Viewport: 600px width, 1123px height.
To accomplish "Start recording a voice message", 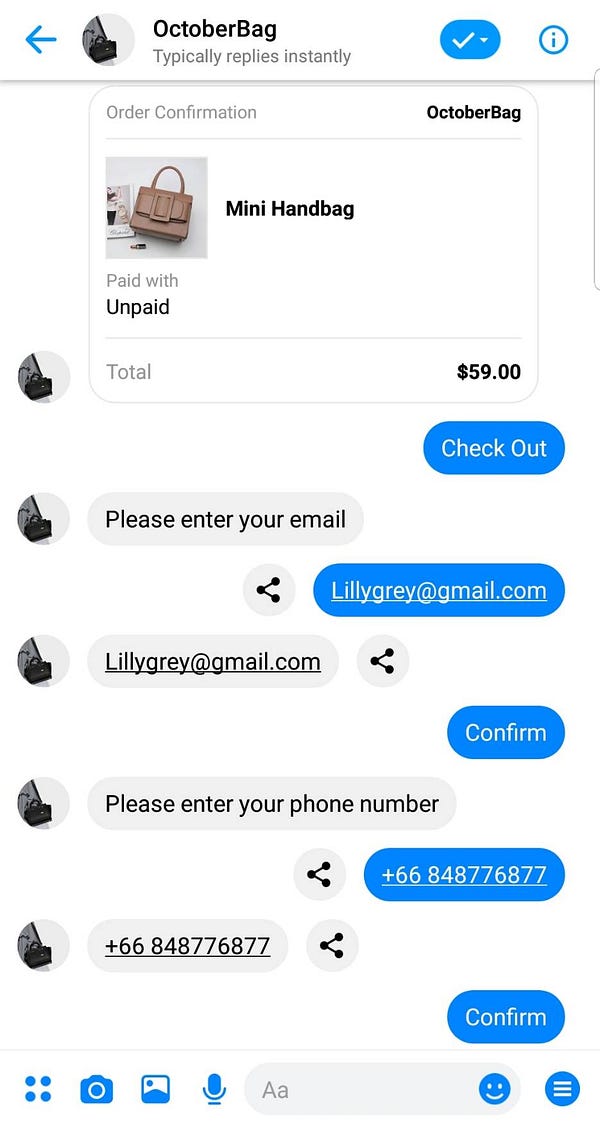I will tap(214, 1089).
